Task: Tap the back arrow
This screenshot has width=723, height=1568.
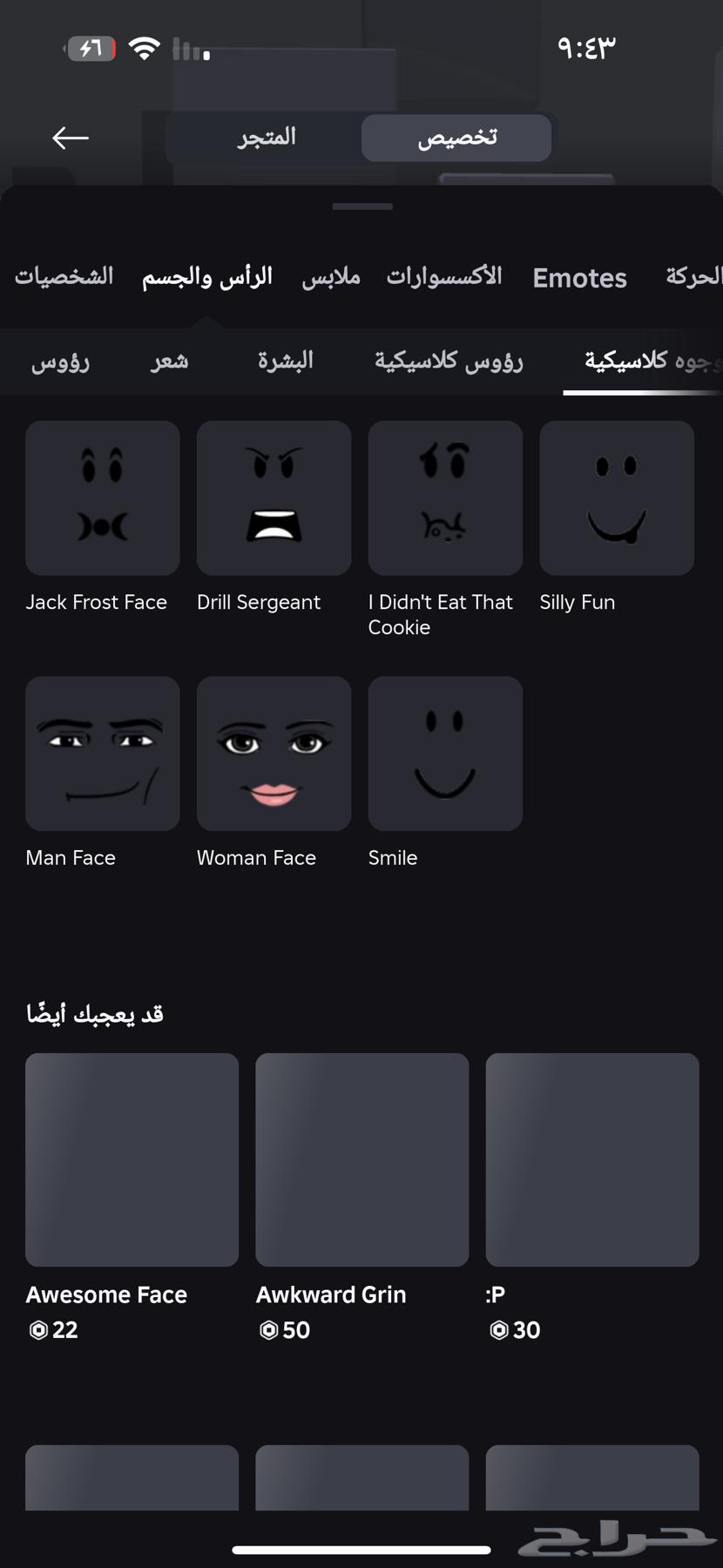Action: tap(70, 137)
